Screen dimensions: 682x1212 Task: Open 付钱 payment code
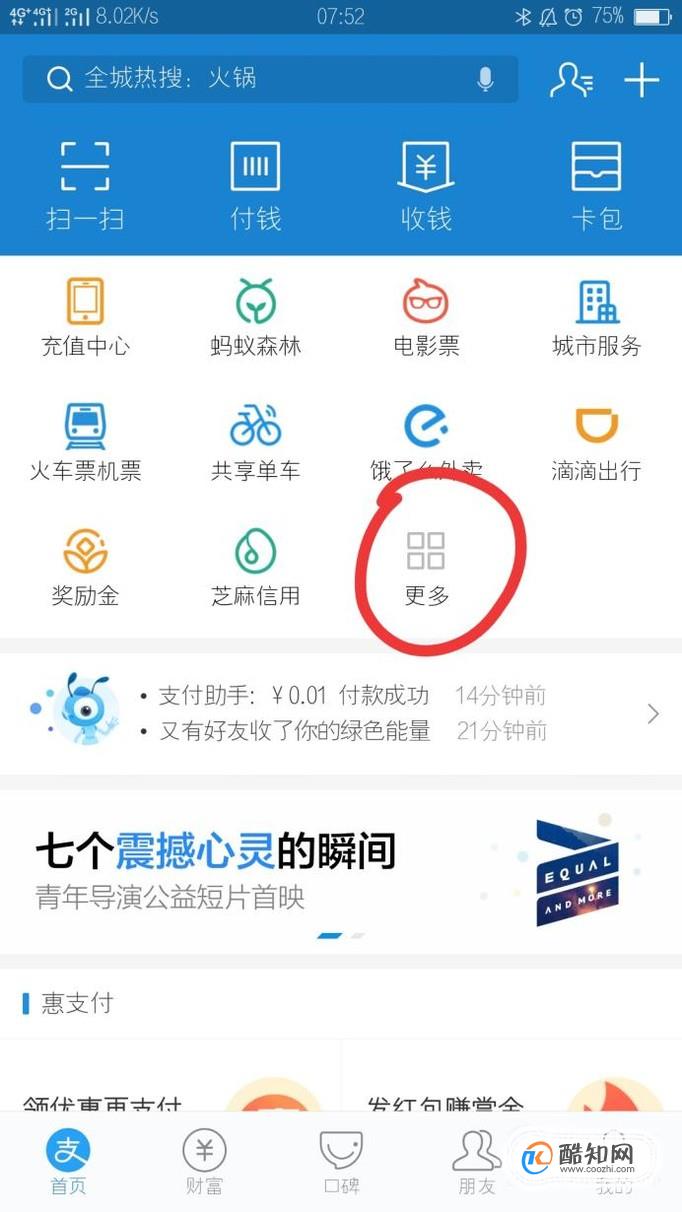point(256,186)
